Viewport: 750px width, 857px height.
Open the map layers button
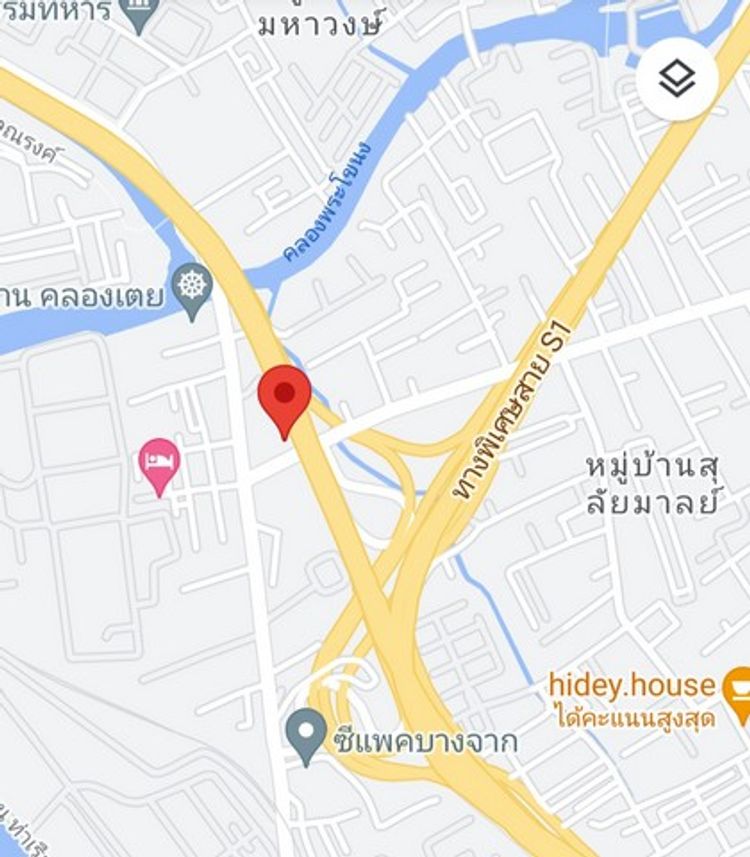[678, 78]
